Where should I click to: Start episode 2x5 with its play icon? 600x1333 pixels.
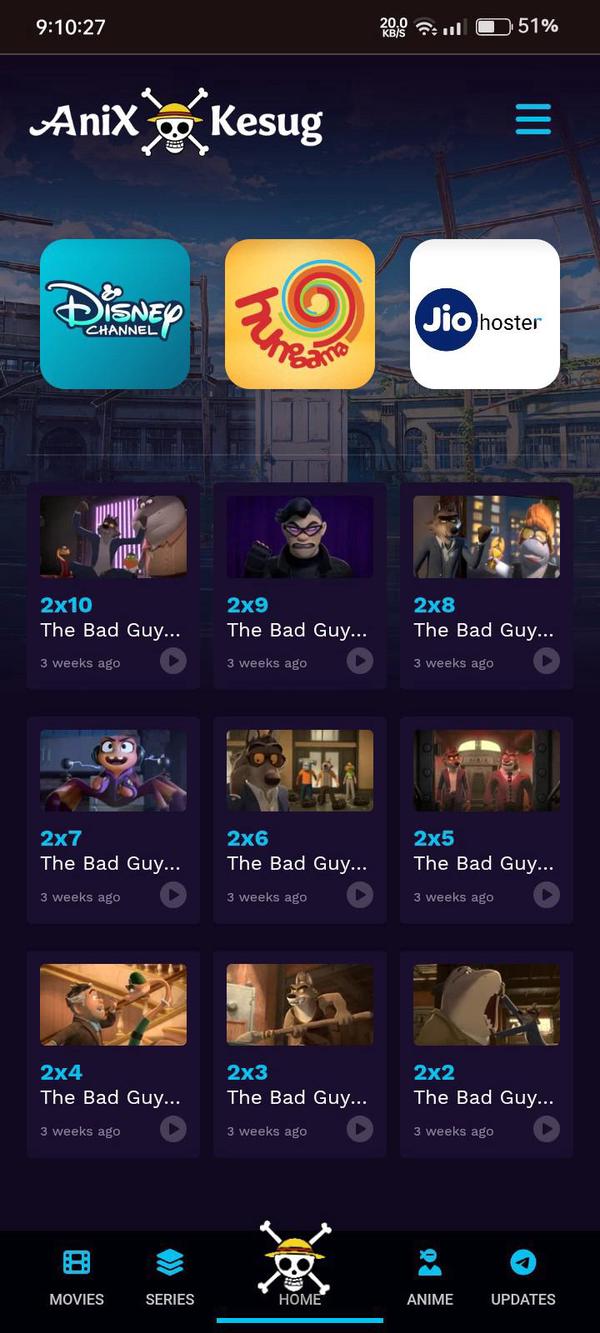tap(546, 895)
